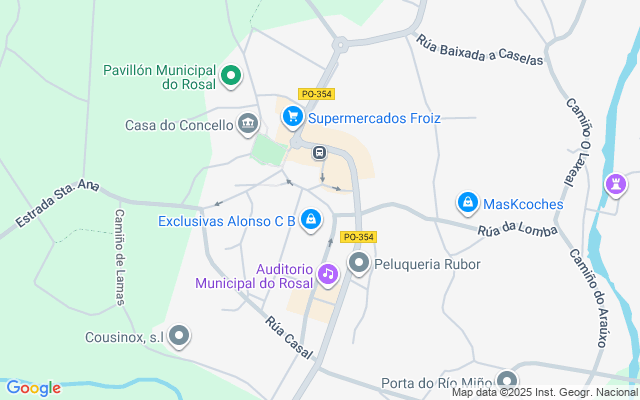Image resolution: width=640 pixels, height=400 pixels.
Task: Open the Pavillón Municipal do Rosal marker
Action: 231,75
